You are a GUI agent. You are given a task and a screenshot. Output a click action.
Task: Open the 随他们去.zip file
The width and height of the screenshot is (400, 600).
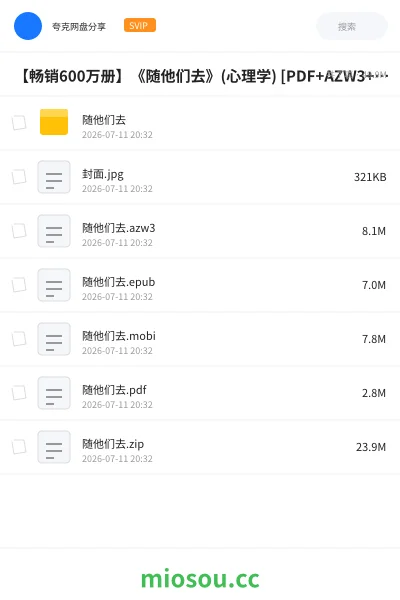(200, 447)
